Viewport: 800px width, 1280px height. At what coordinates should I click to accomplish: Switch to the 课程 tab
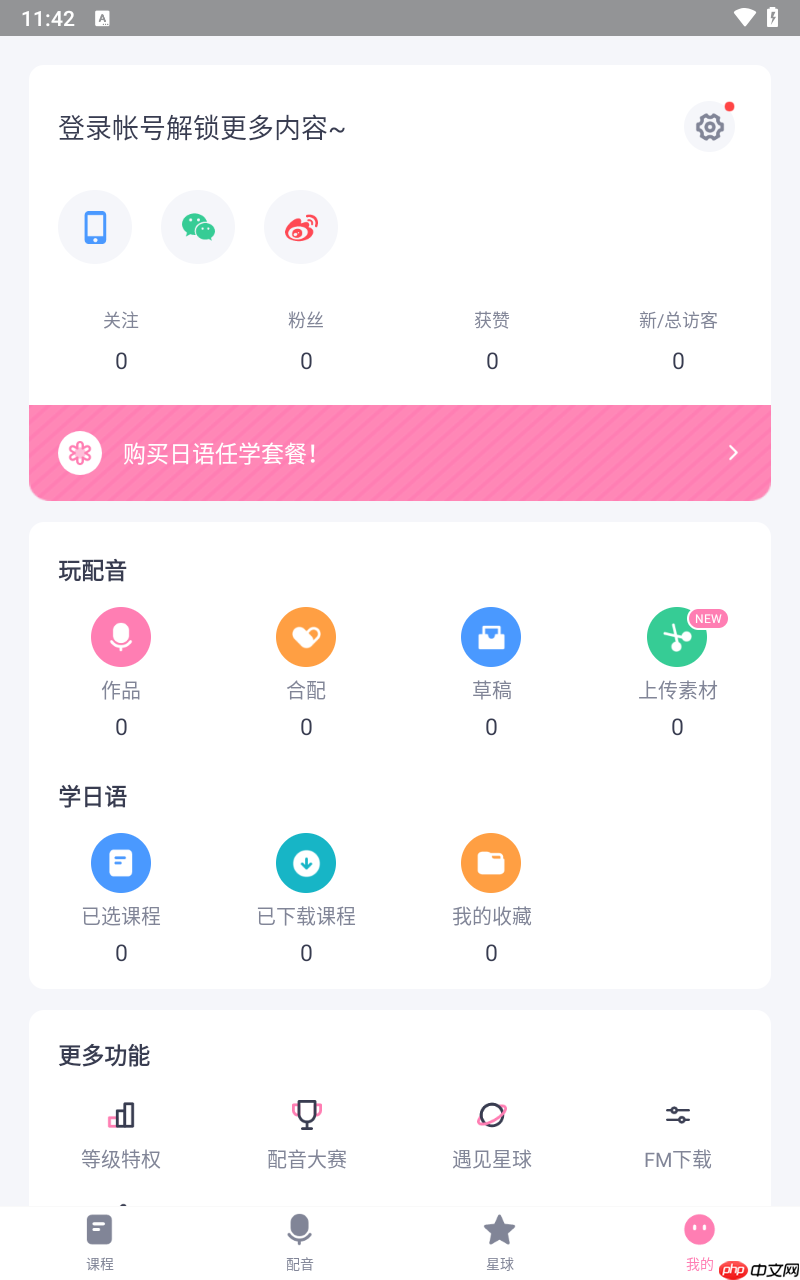(99, 1240)
